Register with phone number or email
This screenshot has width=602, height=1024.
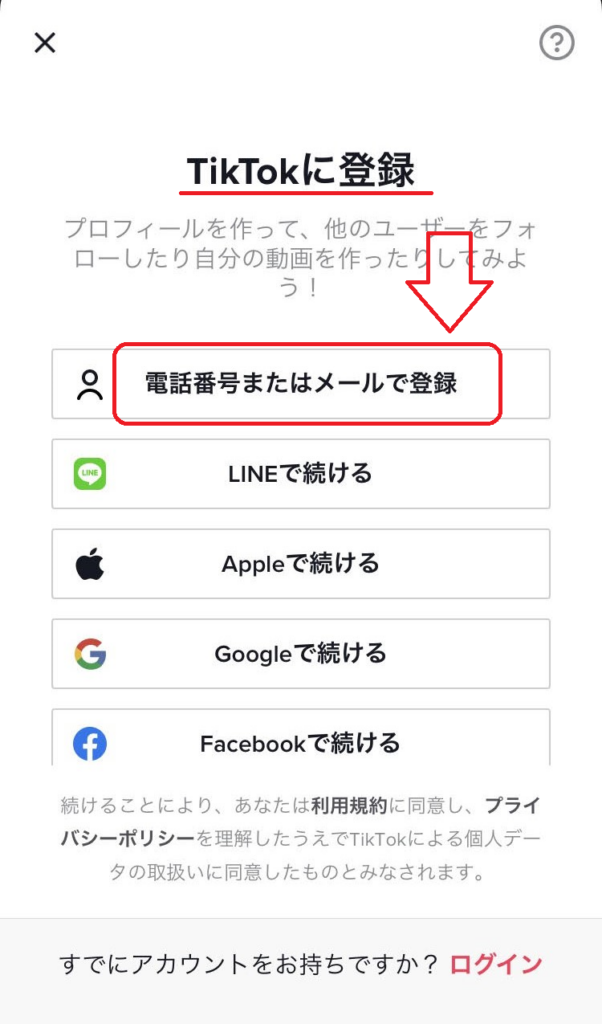[301, 384]
